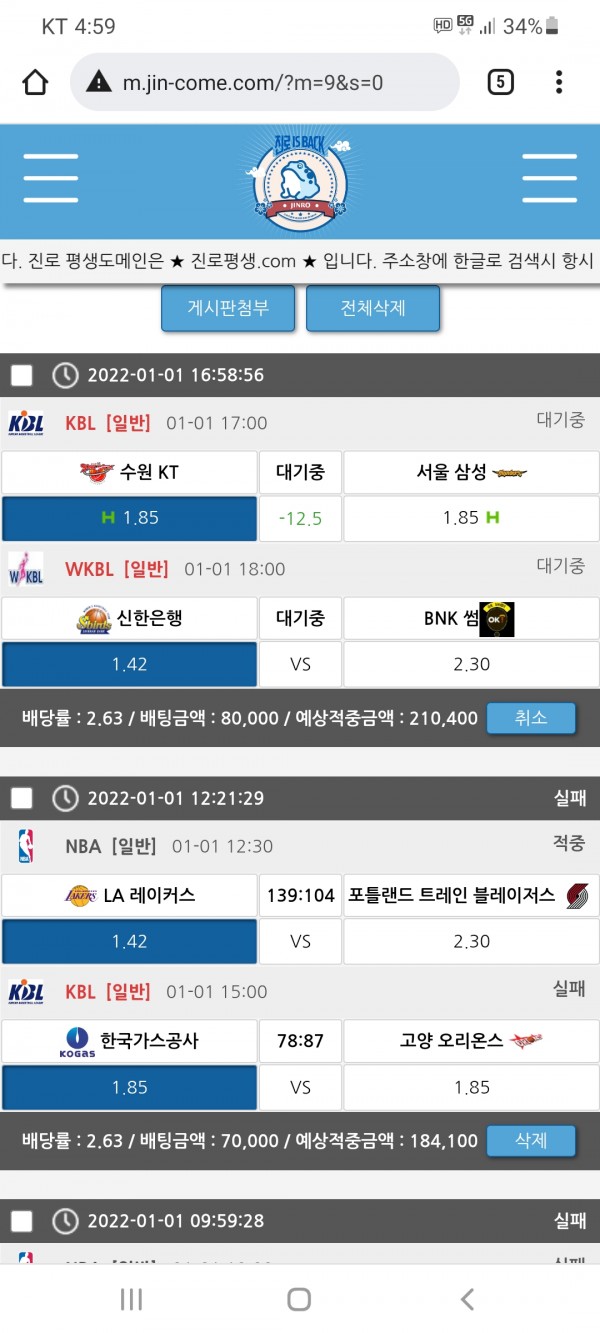Tap the 전체삭제 button

[x=373, y=308]
